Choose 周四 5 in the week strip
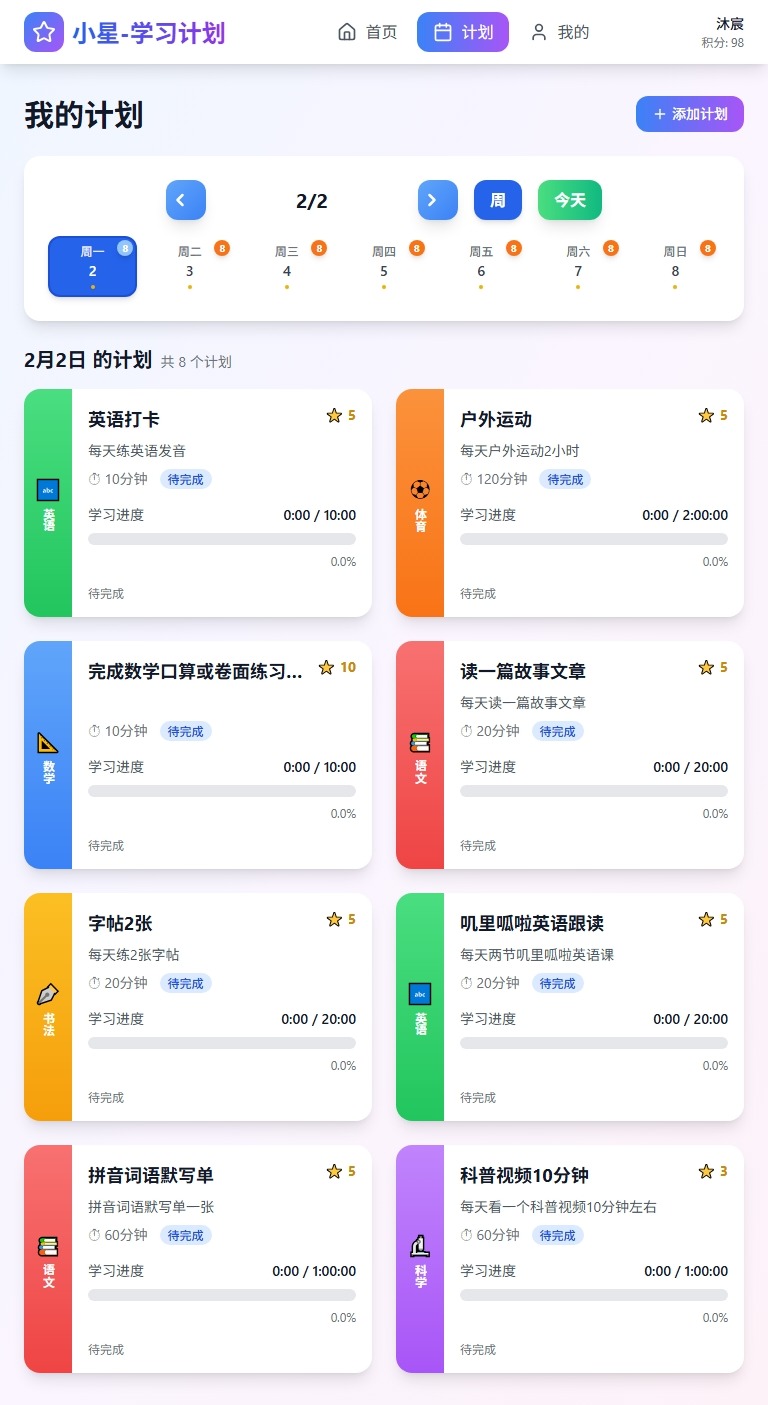 (384, 266)
